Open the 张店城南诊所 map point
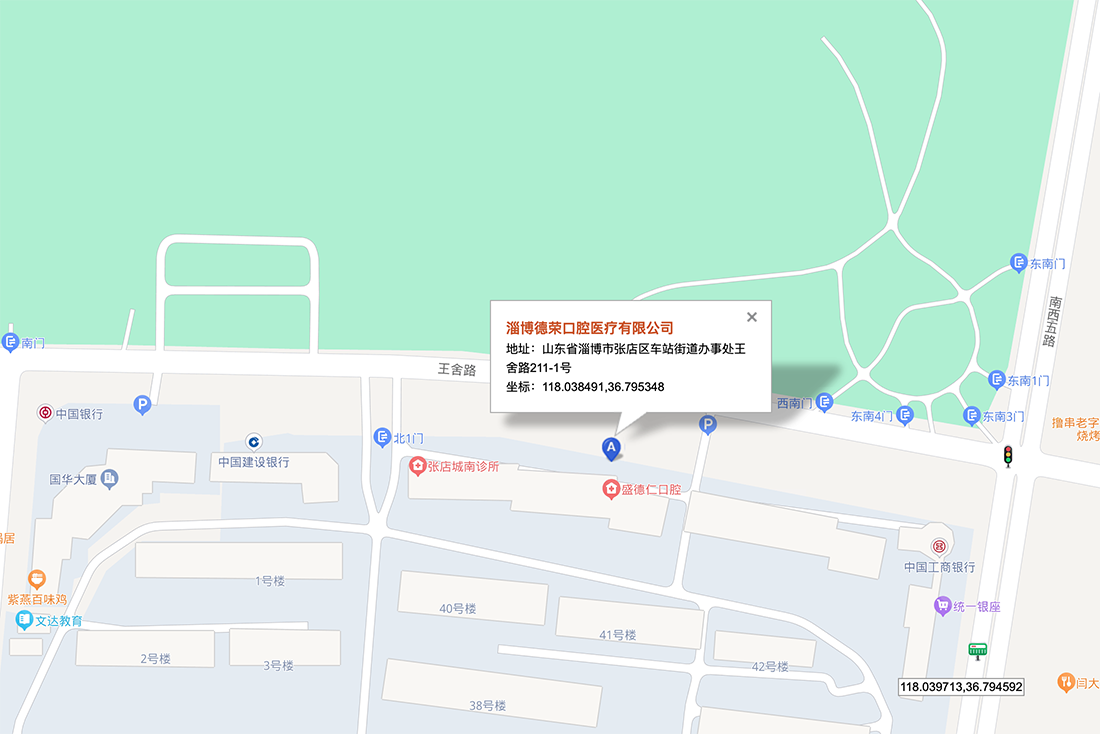1100x734 pixels. point(417,466)
